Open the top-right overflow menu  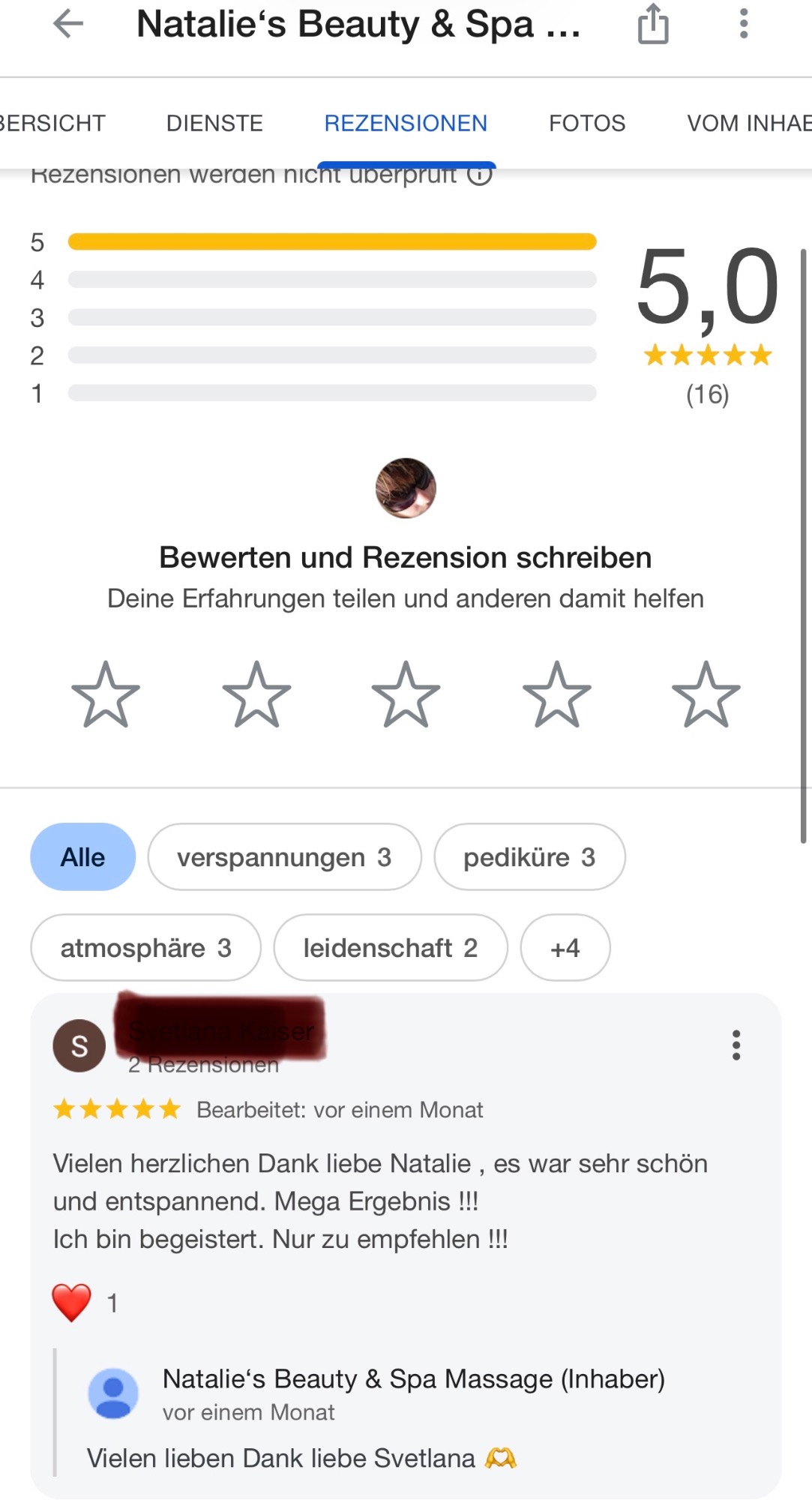click(743, 24)
